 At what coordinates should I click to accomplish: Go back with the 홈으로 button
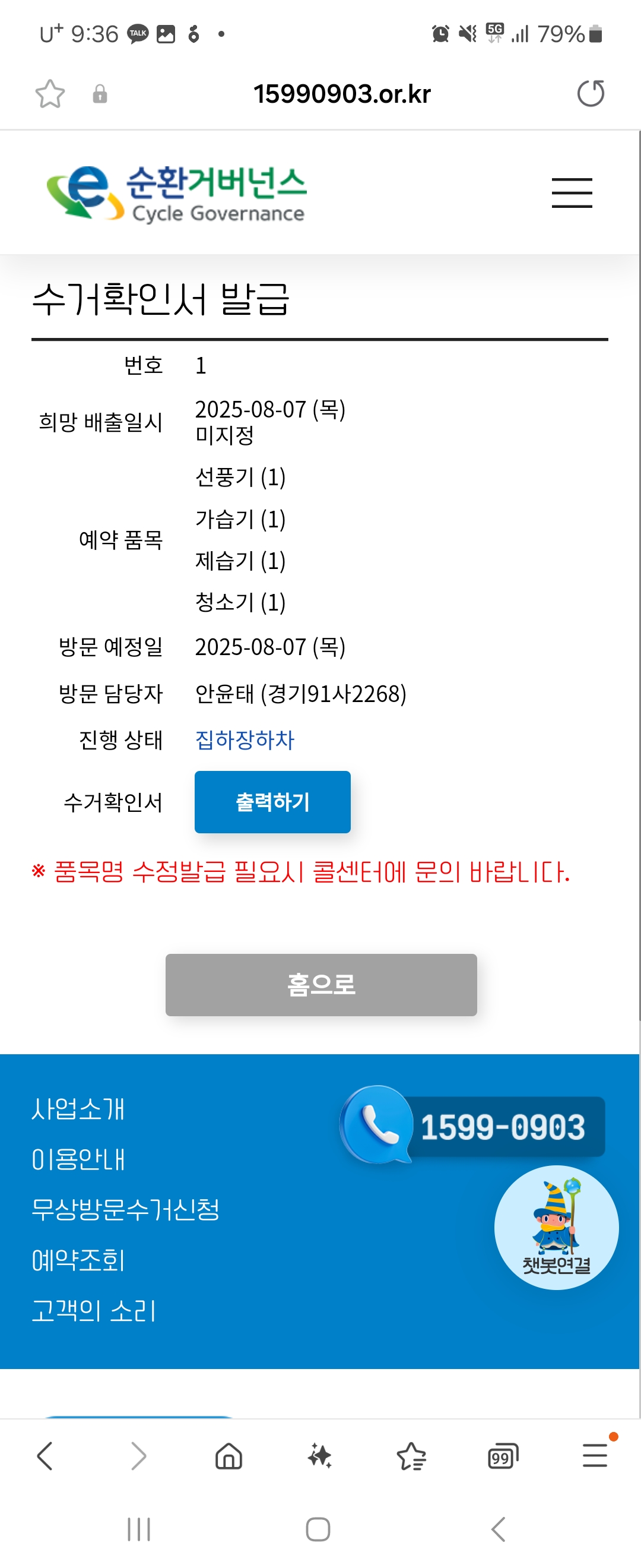coord(320,984)
